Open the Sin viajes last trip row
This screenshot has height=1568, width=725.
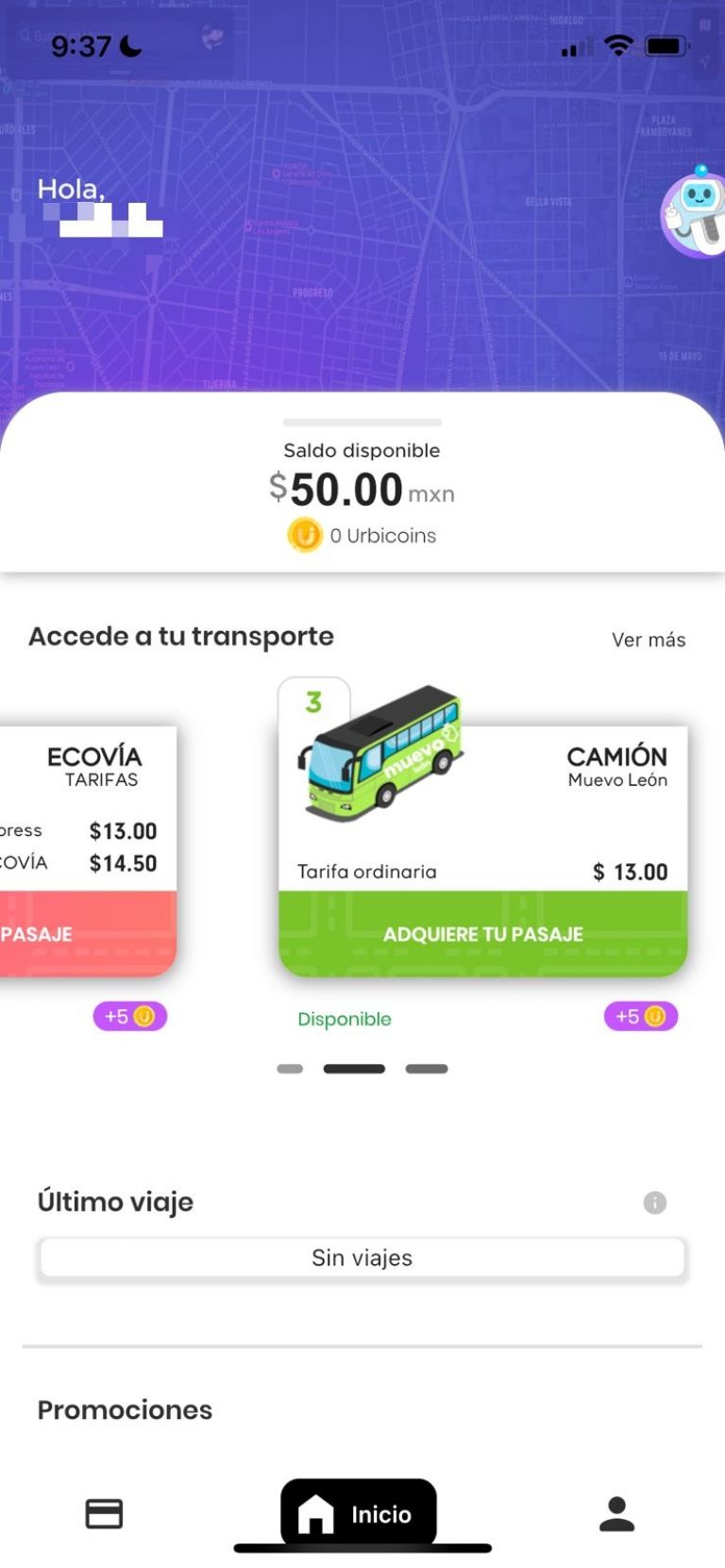[x=362, y=1258]
